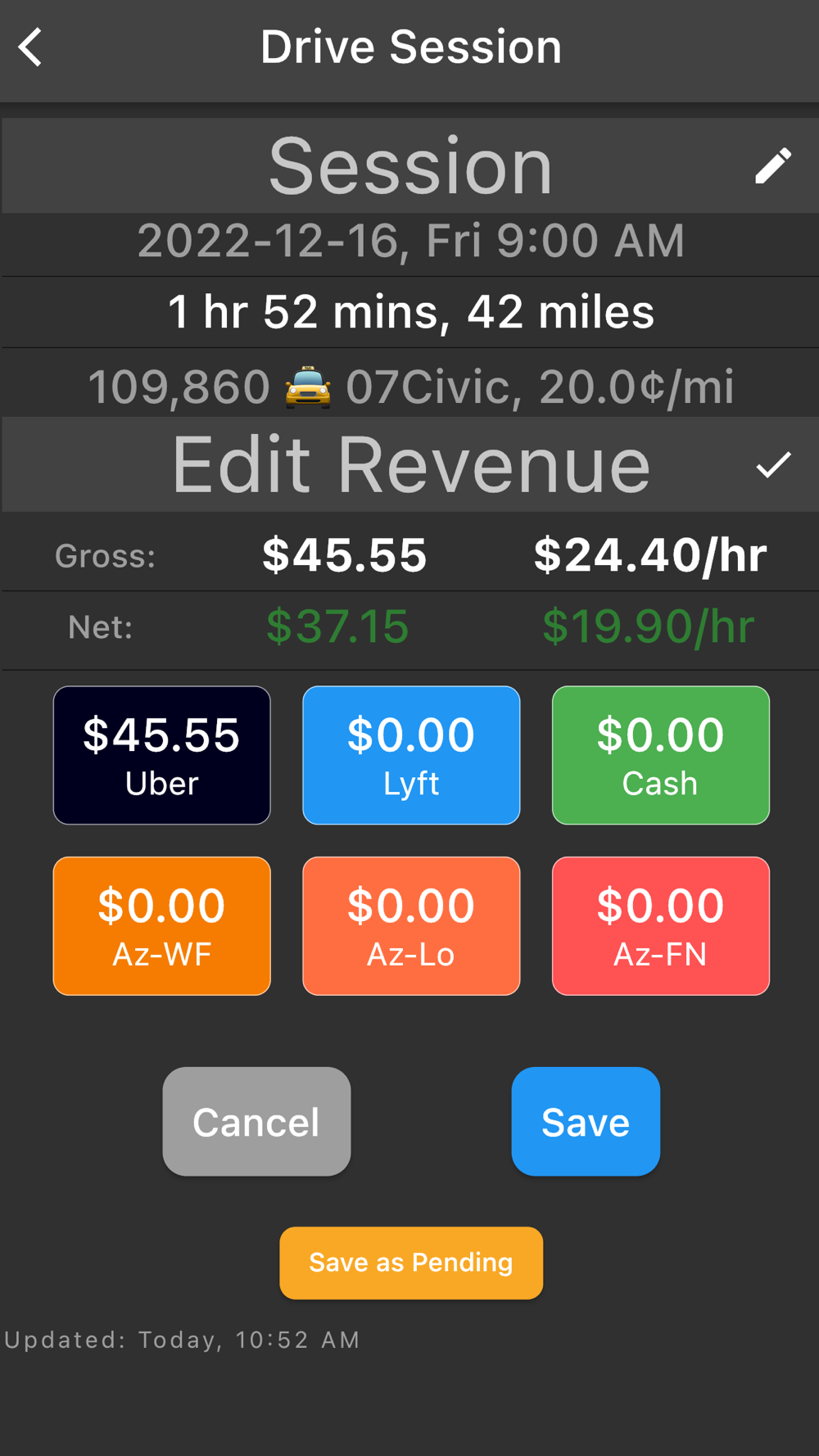Image resolution: width=819 pixels, height=1456 pixels.
Task: Confirm revenue edit with the checkmark icon
Action: (773, 465)
